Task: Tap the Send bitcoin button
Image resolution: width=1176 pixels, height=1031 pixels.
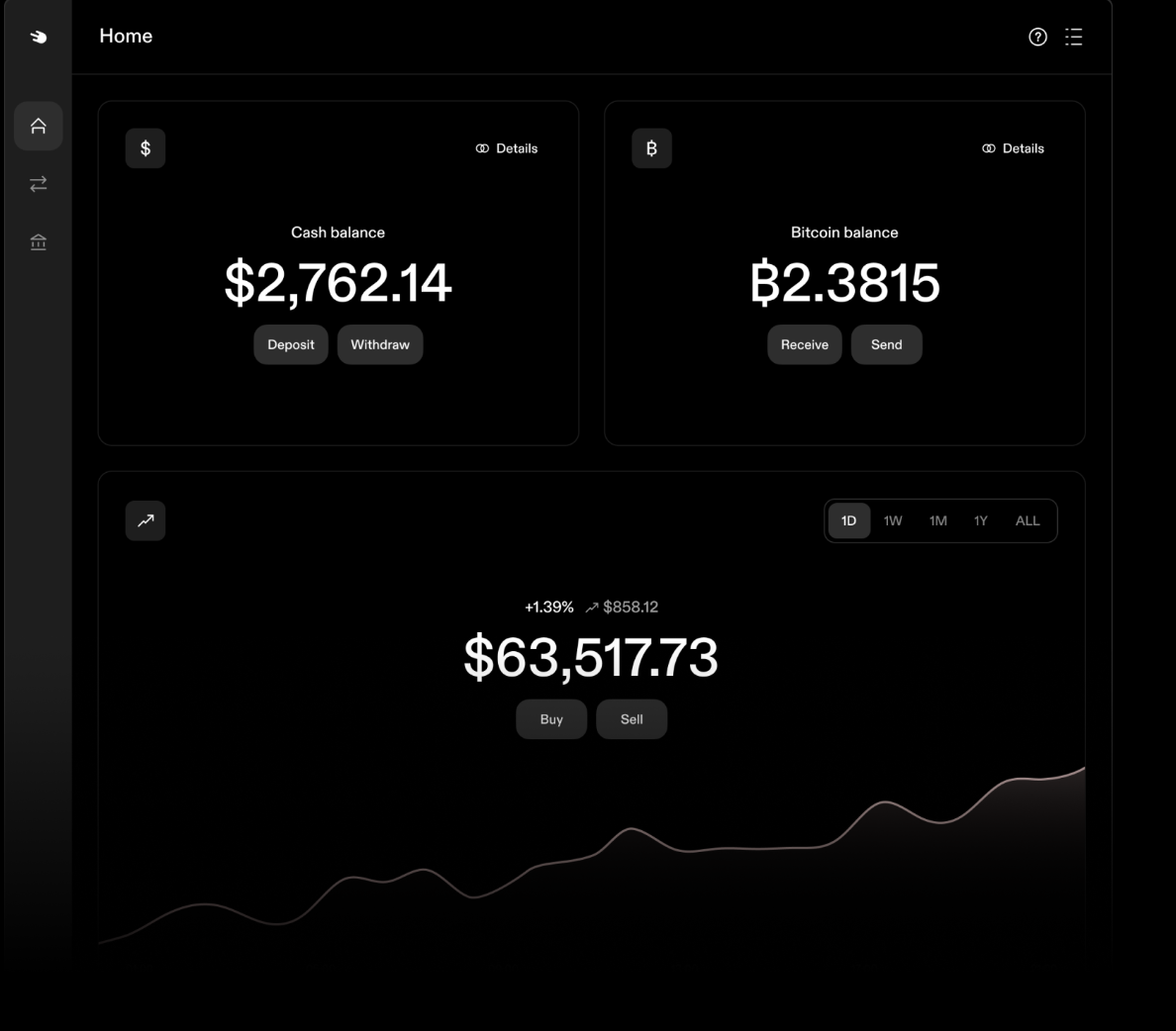Action: tap(886, 344)
